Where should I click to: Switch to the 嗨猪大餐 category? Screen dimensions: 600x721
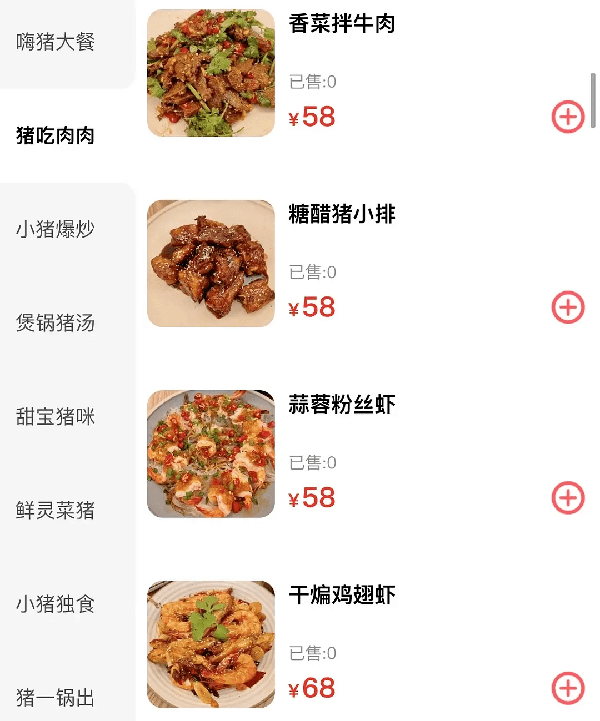[x=56, y=43]
